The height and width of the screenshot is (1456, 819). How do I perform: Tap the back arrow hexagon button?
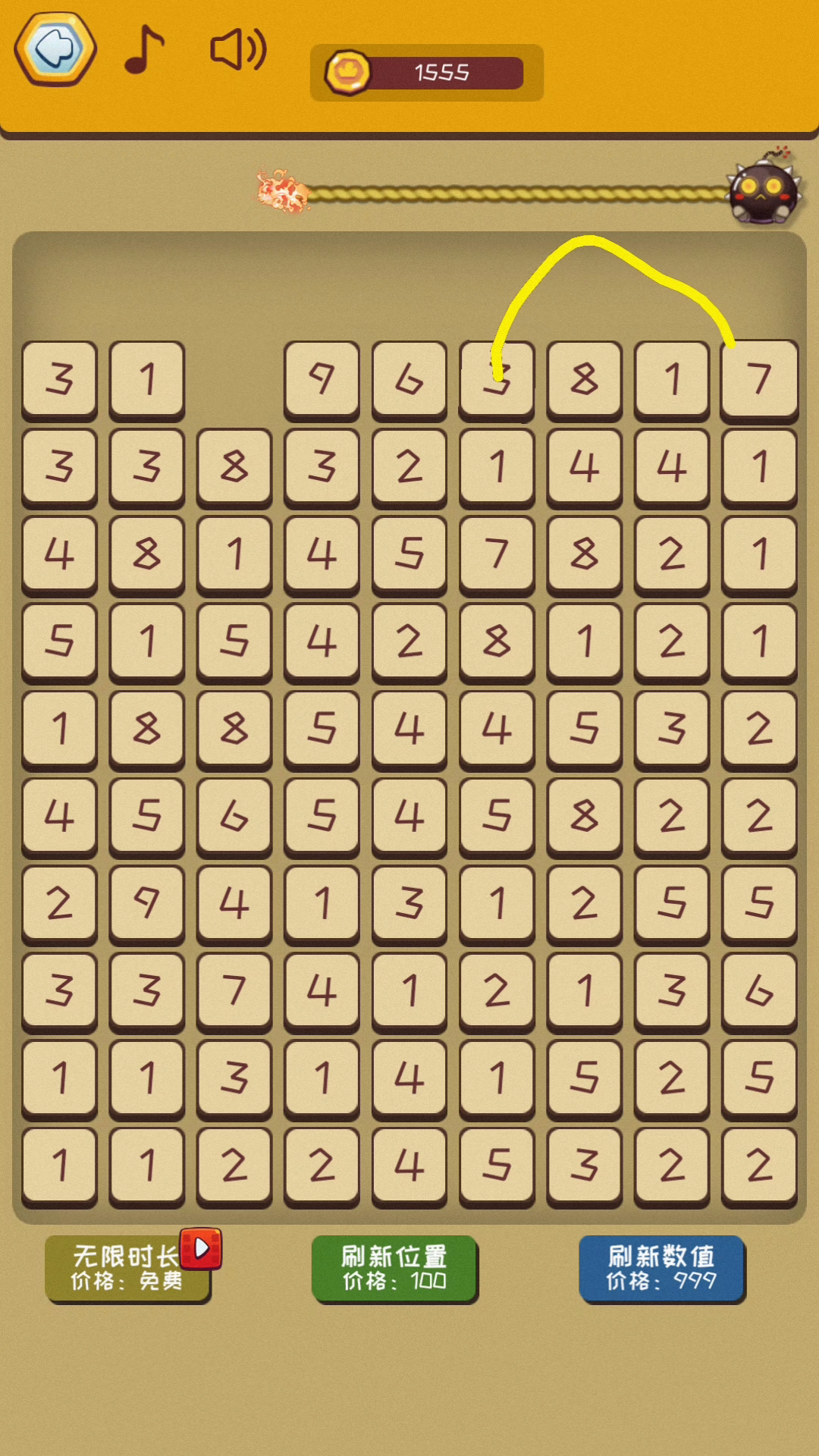click(55, 49)
